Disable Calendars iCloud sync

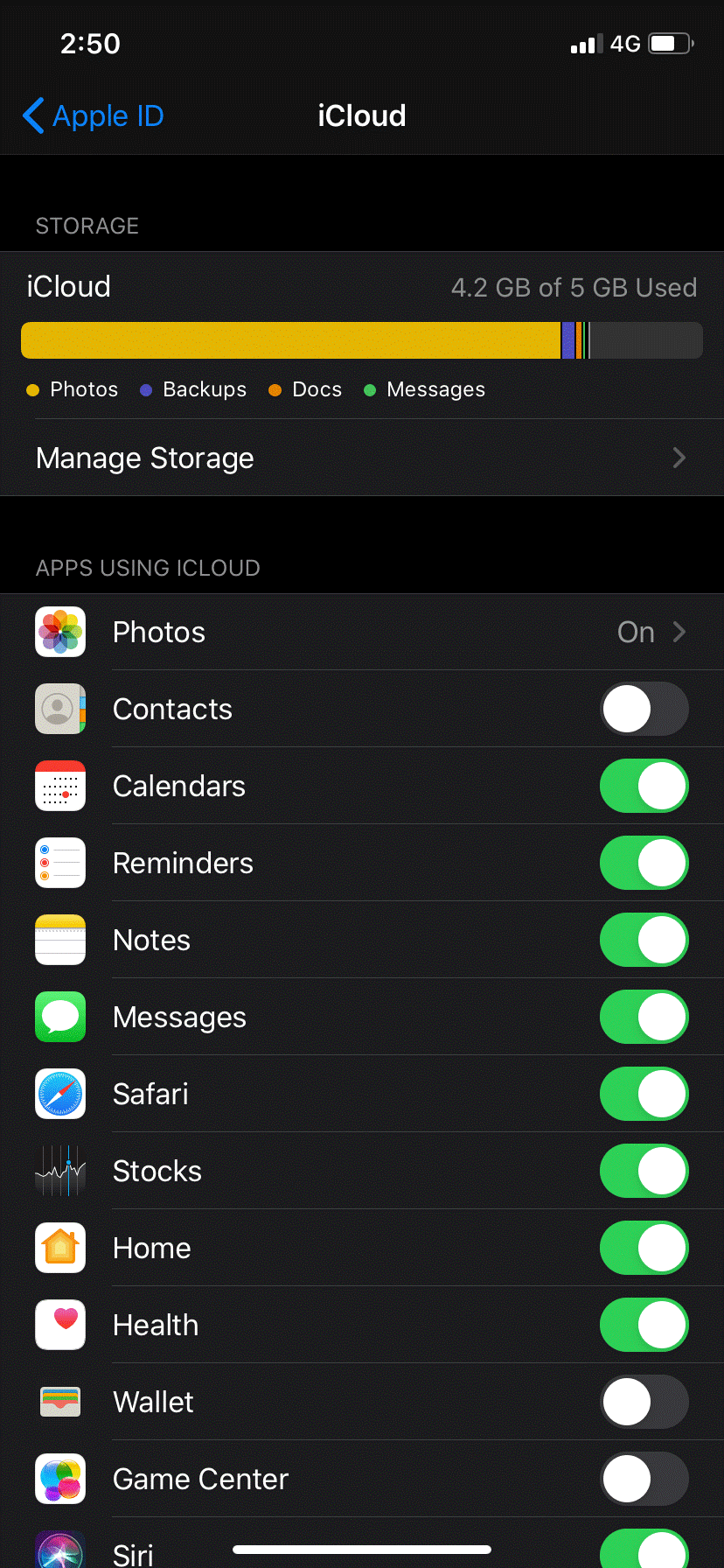[x=644, y=786]
